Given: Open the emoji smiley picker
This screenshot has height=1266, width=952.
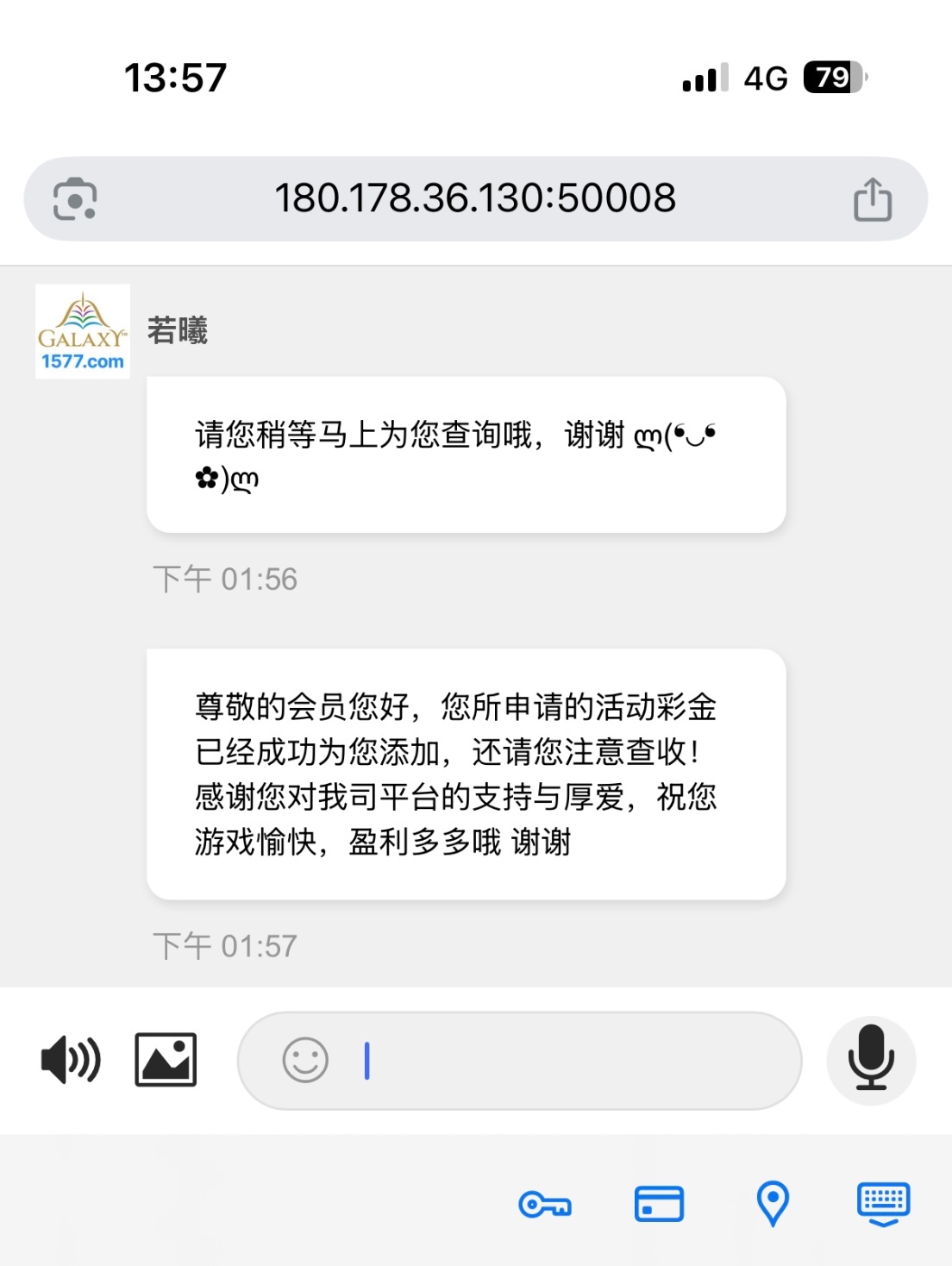Looking at the screenshot, I should (305, 1060).
